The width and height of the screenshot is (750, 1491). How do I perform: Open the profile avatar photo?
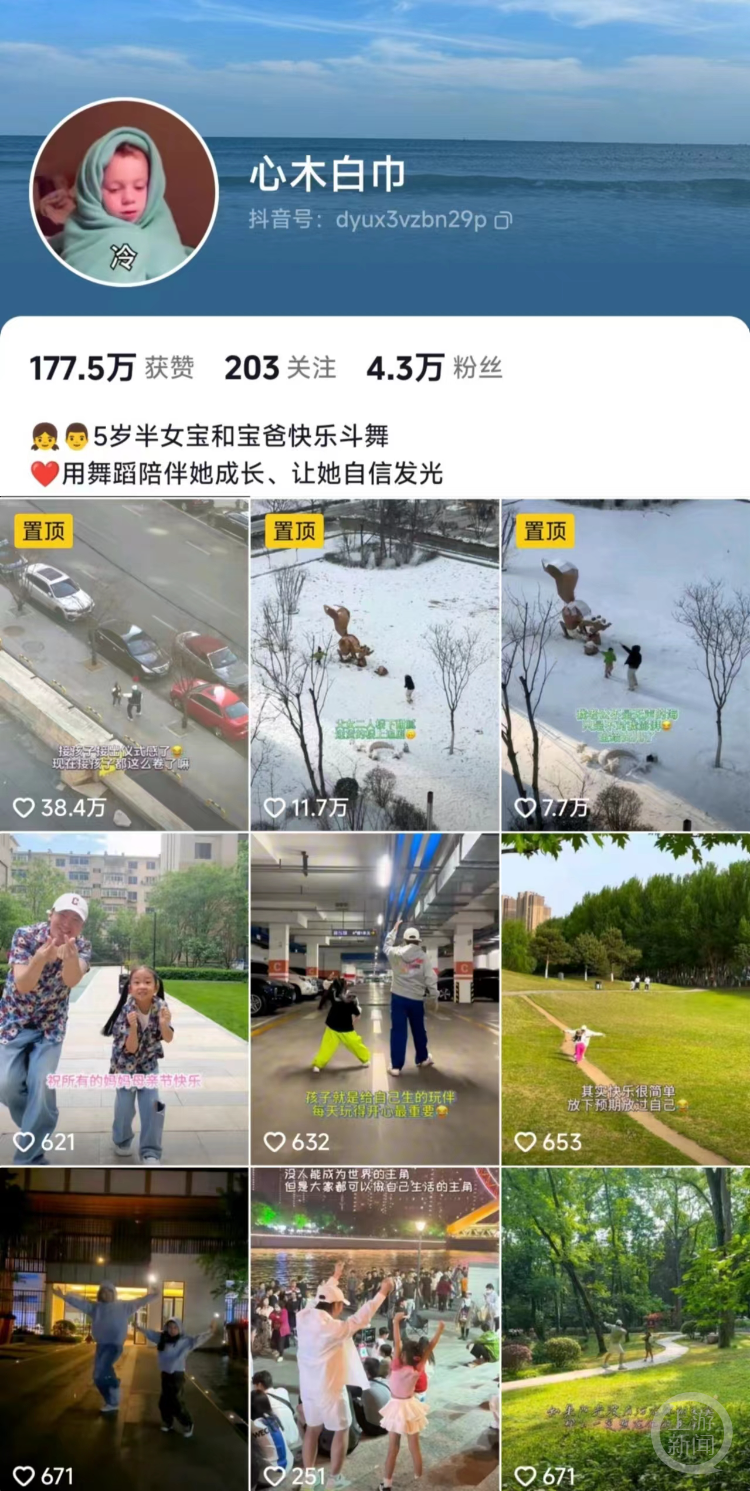pyautogui.click(x=124, y=192)
